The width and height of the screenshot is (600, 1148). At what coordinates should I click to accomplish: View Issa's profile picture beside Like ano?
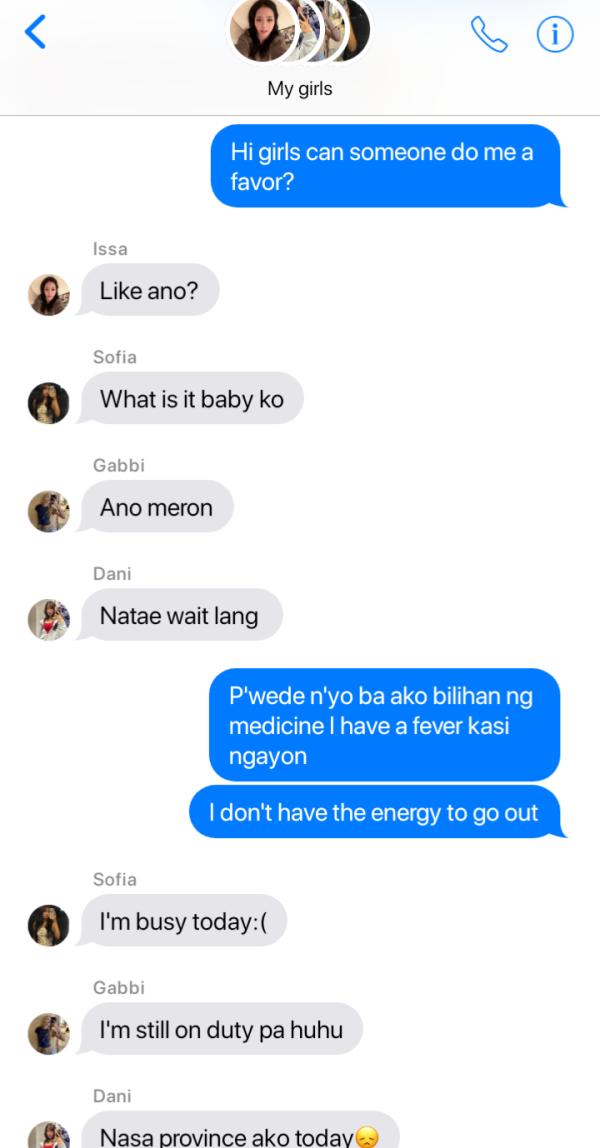click(x=48, y=295)
